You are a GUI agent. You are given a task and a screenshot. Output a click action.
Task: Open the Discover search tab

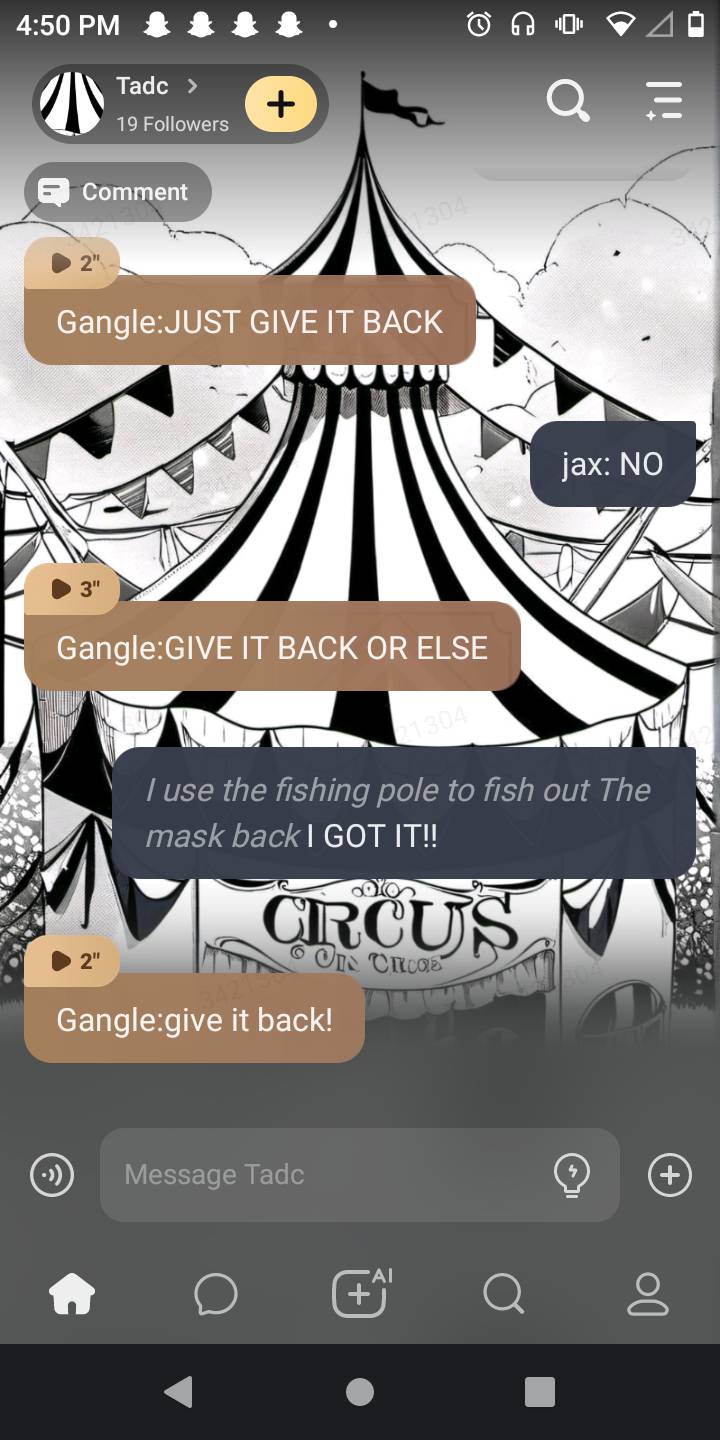pos(503,1294)
